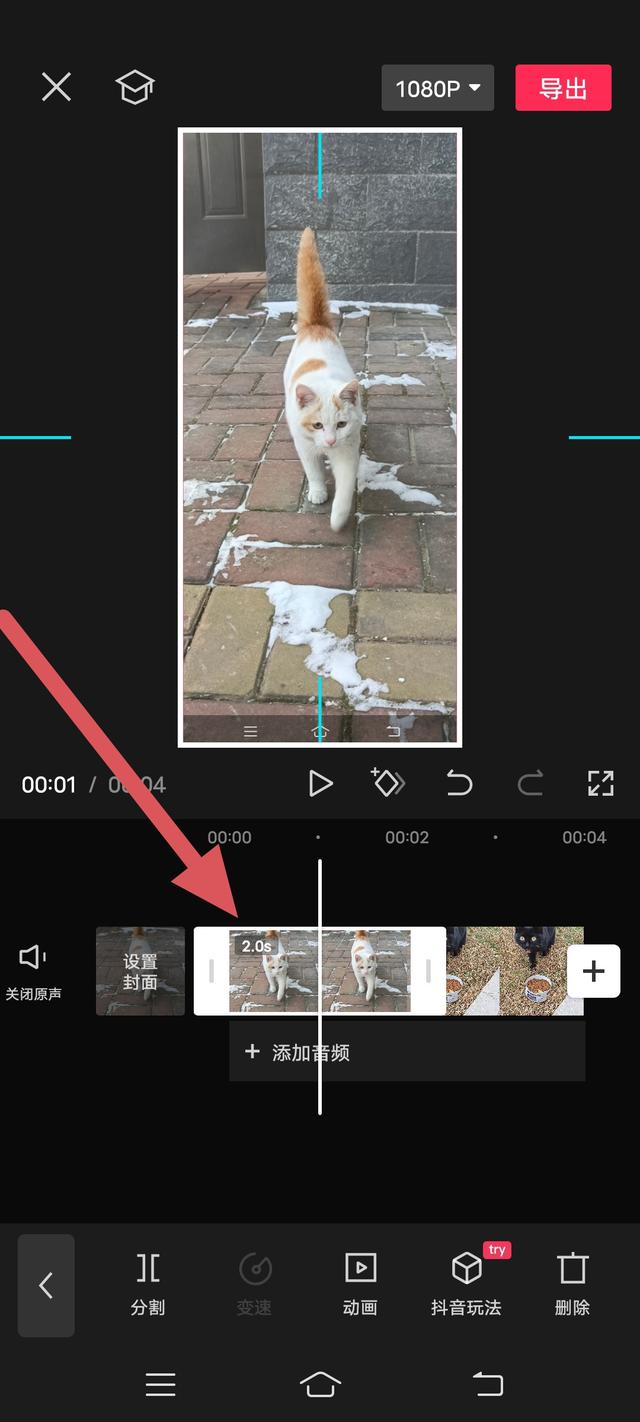Go back in the bottom toolbar

[46, 1285]
